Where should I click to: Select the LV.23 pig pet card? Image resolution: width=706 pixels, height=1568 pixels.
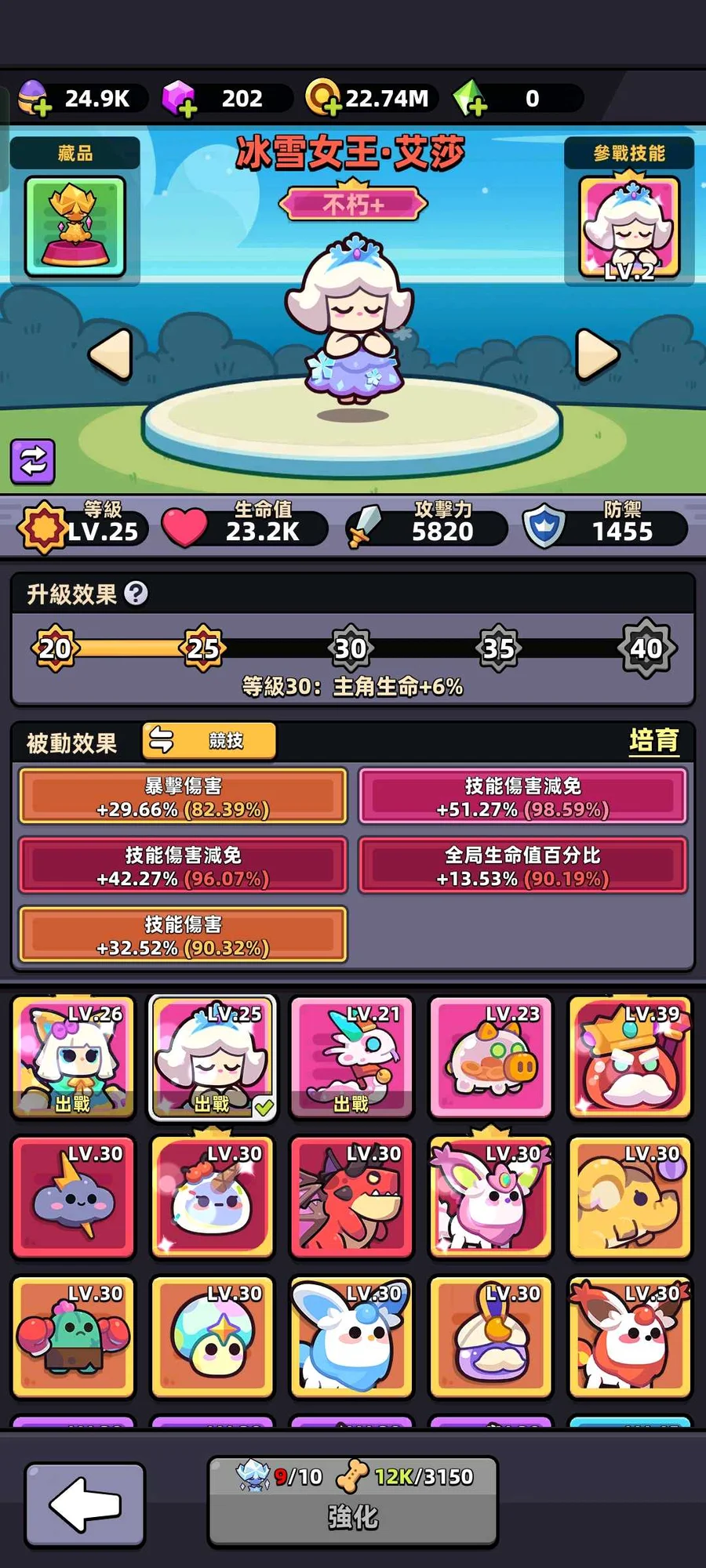pos(491,1057)
